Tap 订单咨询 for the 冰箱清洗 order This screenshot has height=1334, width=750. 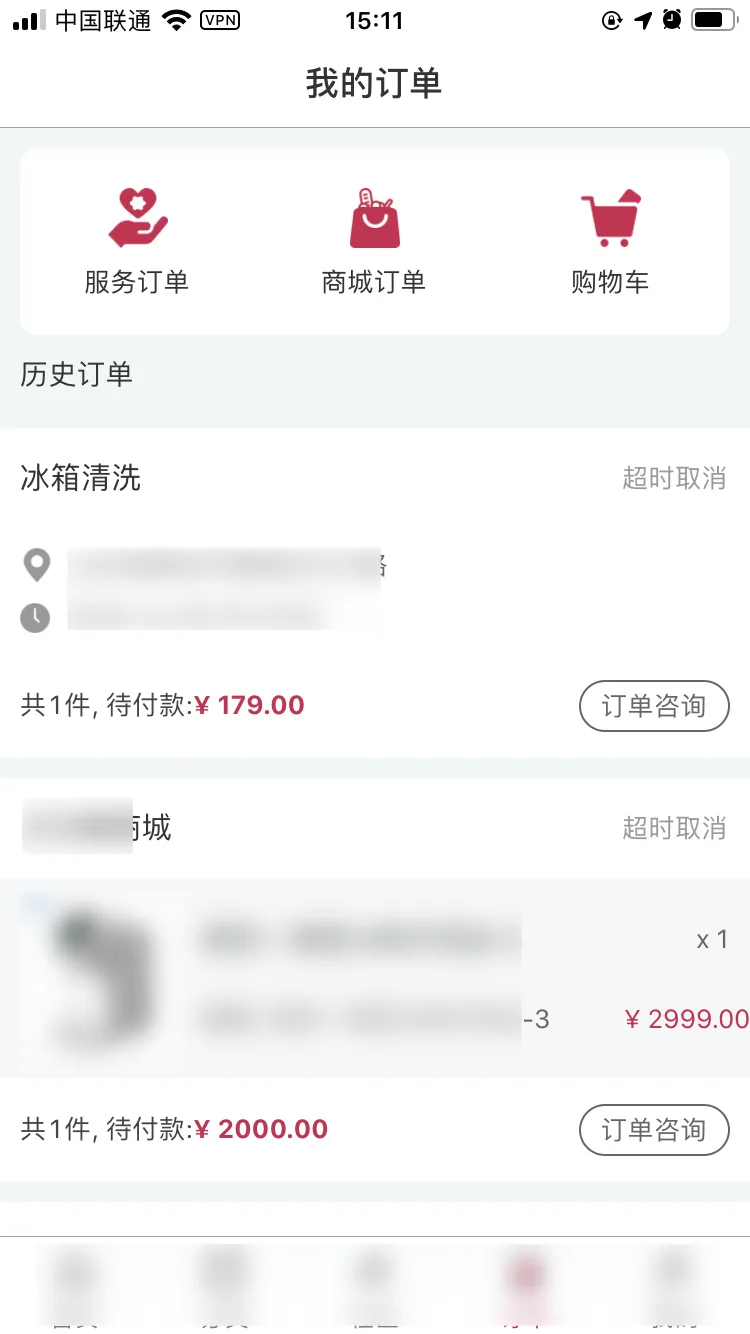(x=654, y=706)
